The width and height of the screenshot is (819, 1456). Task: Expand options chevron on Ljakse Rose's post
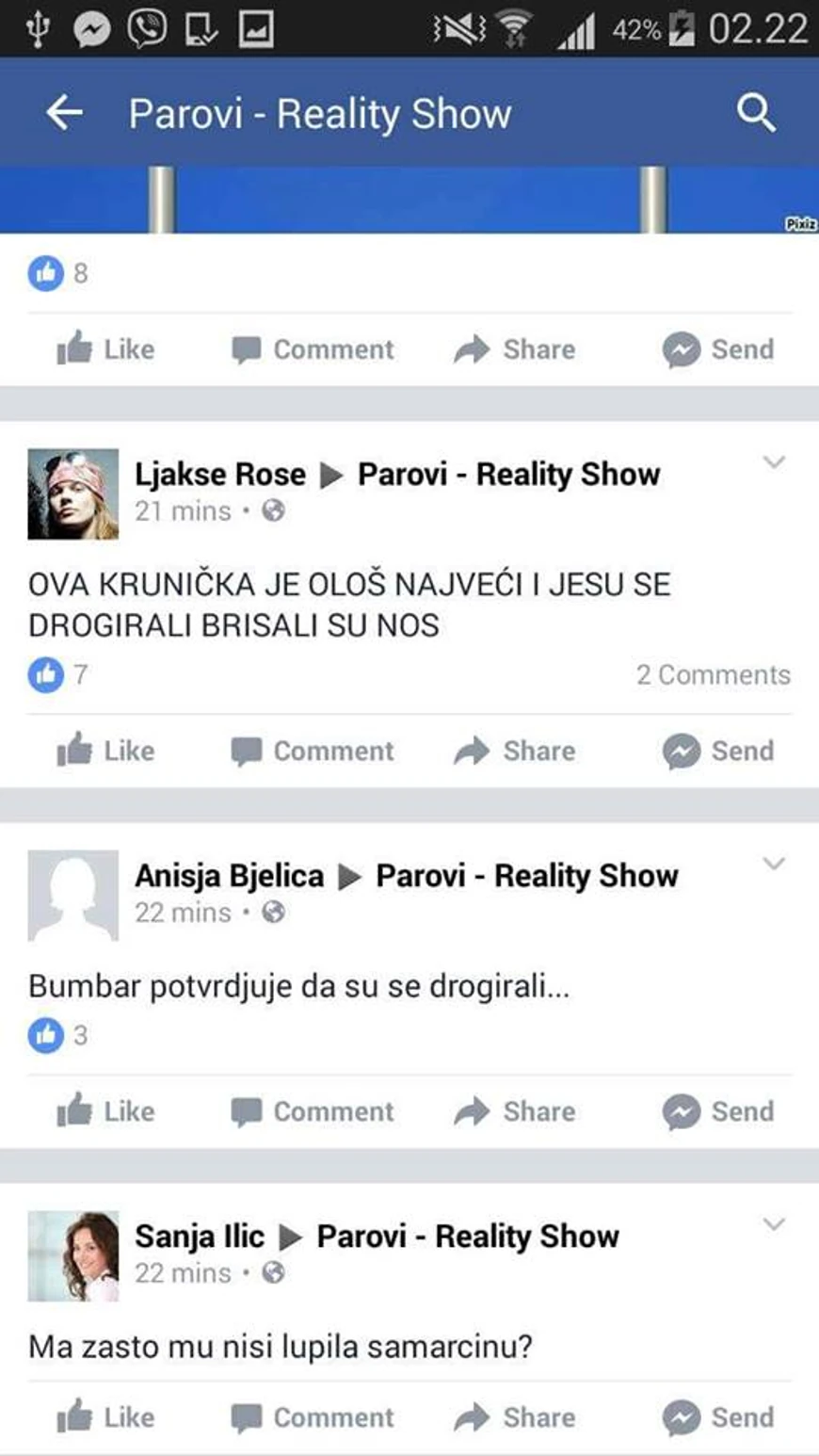pyautogui.click(x=774, y=462)
